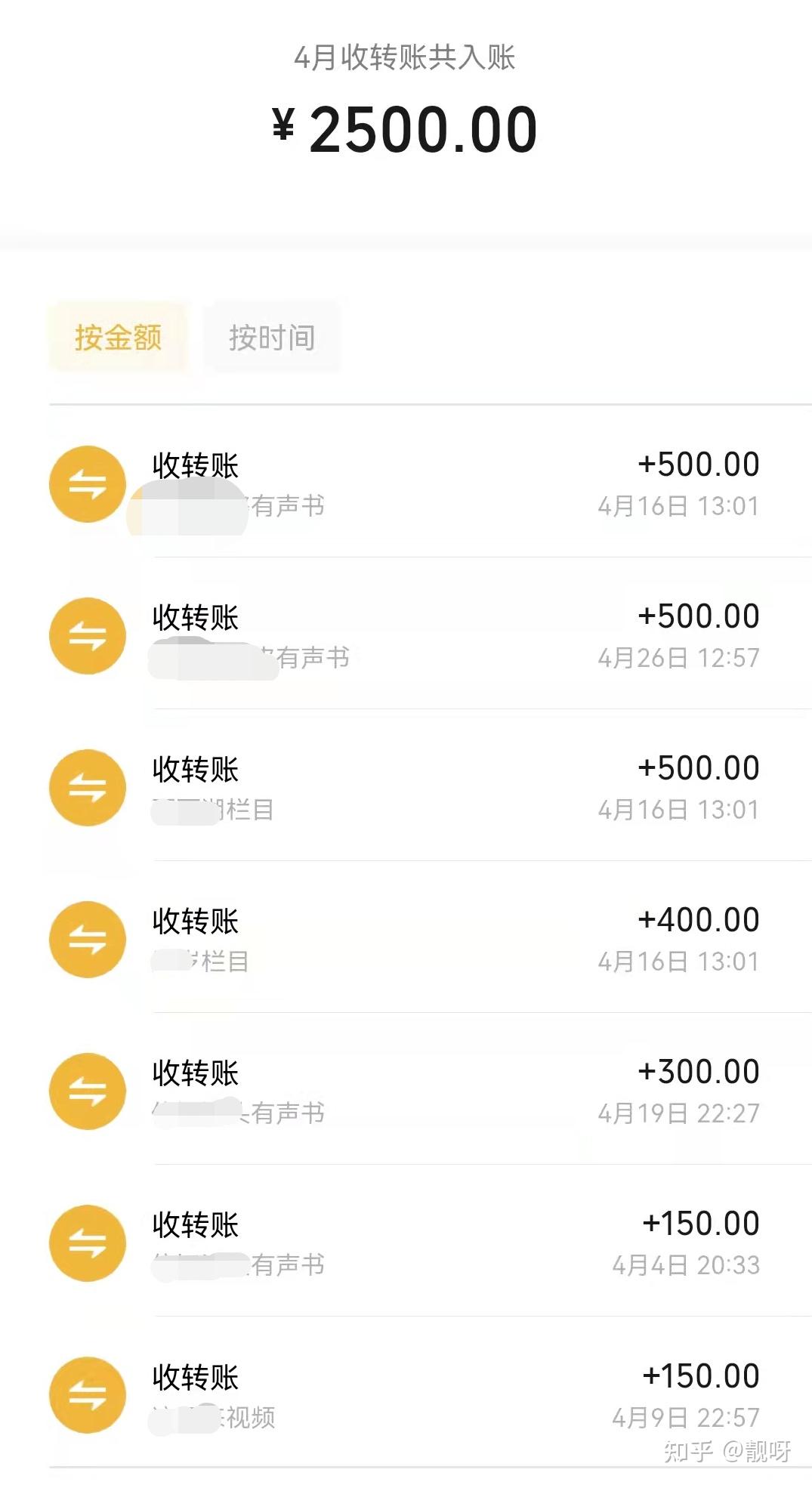
Task: Open the +500.00 transfer from 4月26日 12:57
Action: 431,634
